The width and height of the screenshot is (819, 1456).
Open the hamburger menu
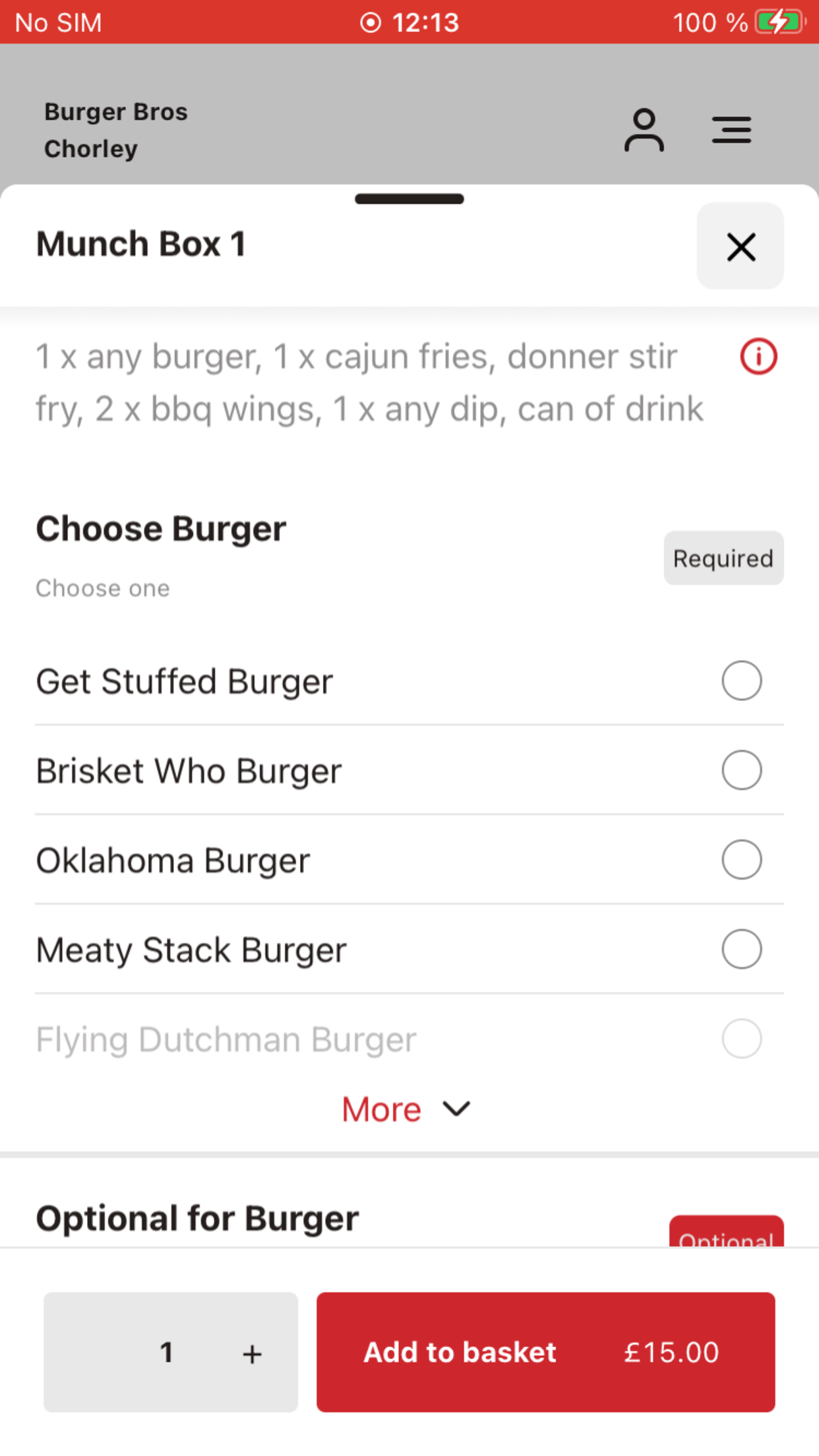(731, 131)
